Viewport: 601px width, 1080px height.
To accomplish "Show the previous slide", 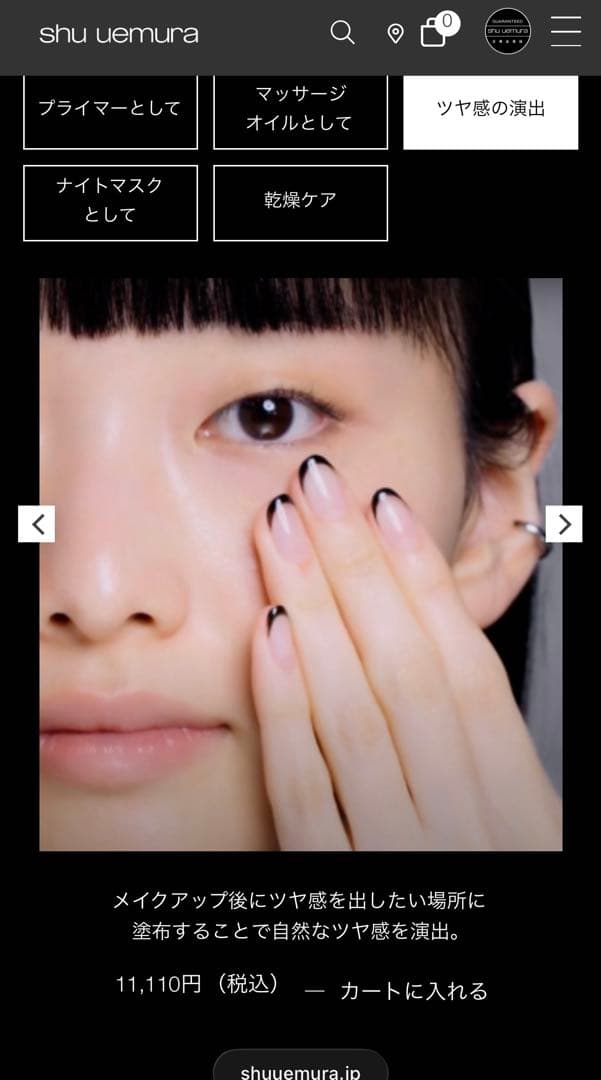I will coord(37,523).
